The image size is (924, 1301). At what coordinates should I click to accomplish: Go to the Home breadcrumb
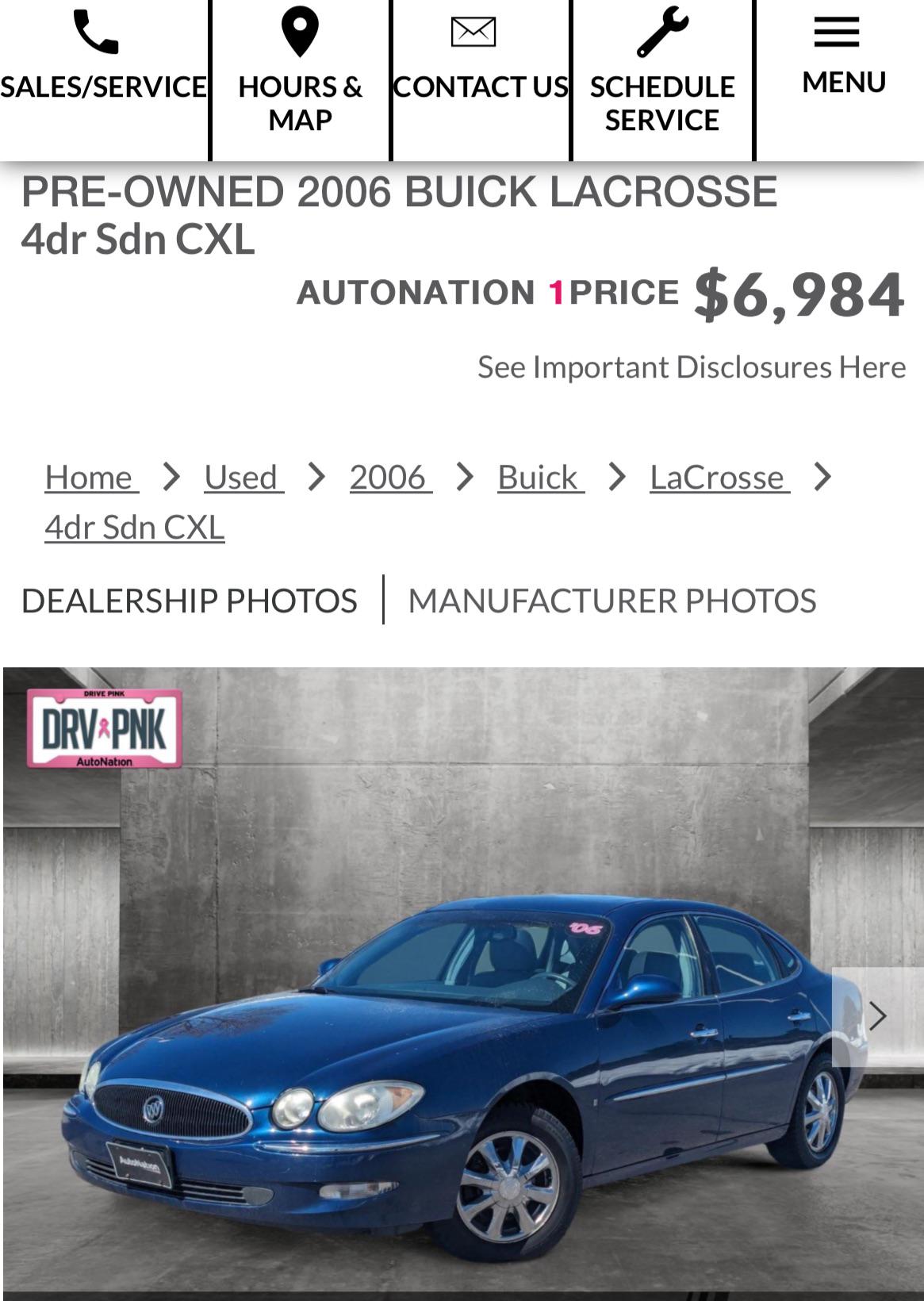(90, 477)
